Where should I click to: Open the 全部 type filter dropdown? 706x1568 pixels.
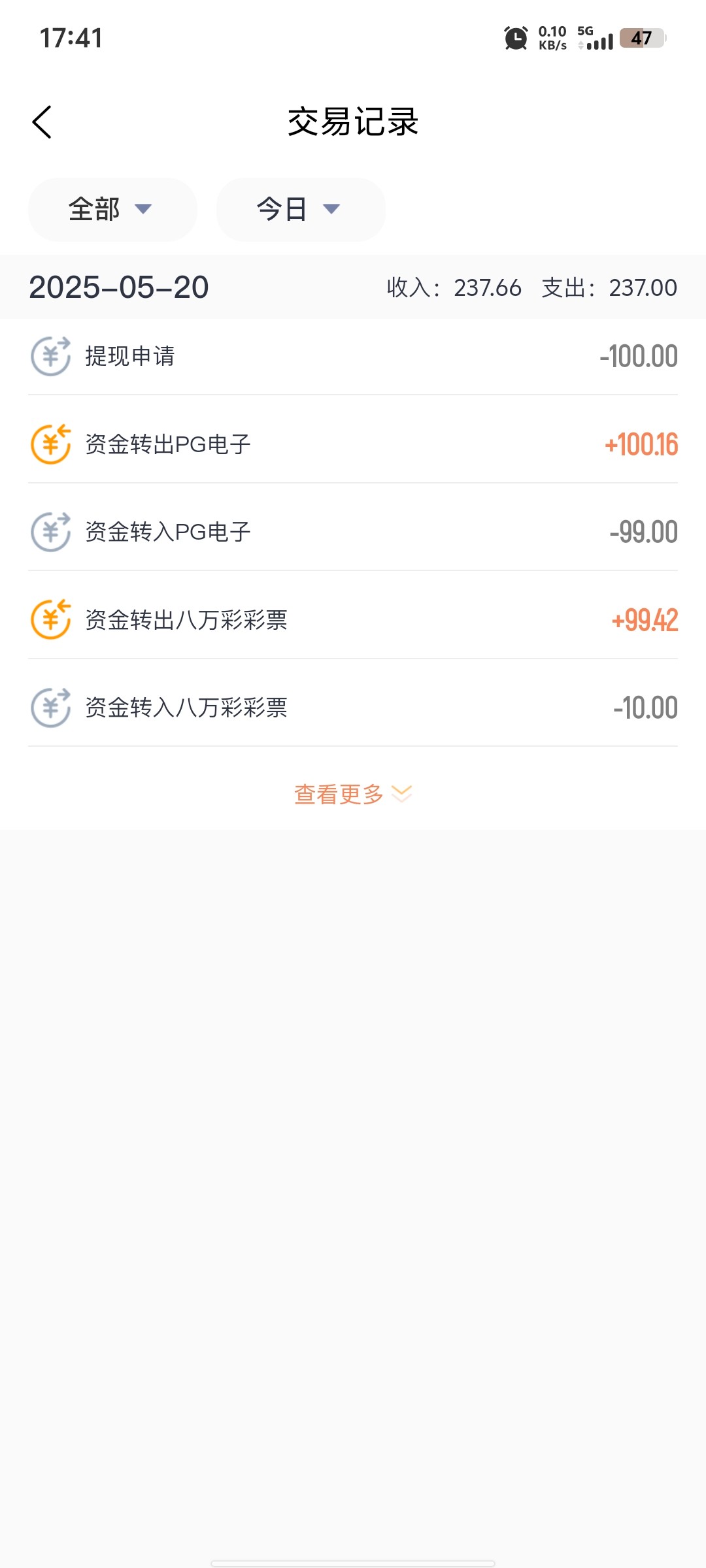pyautogui.click(x=112, y=210)
